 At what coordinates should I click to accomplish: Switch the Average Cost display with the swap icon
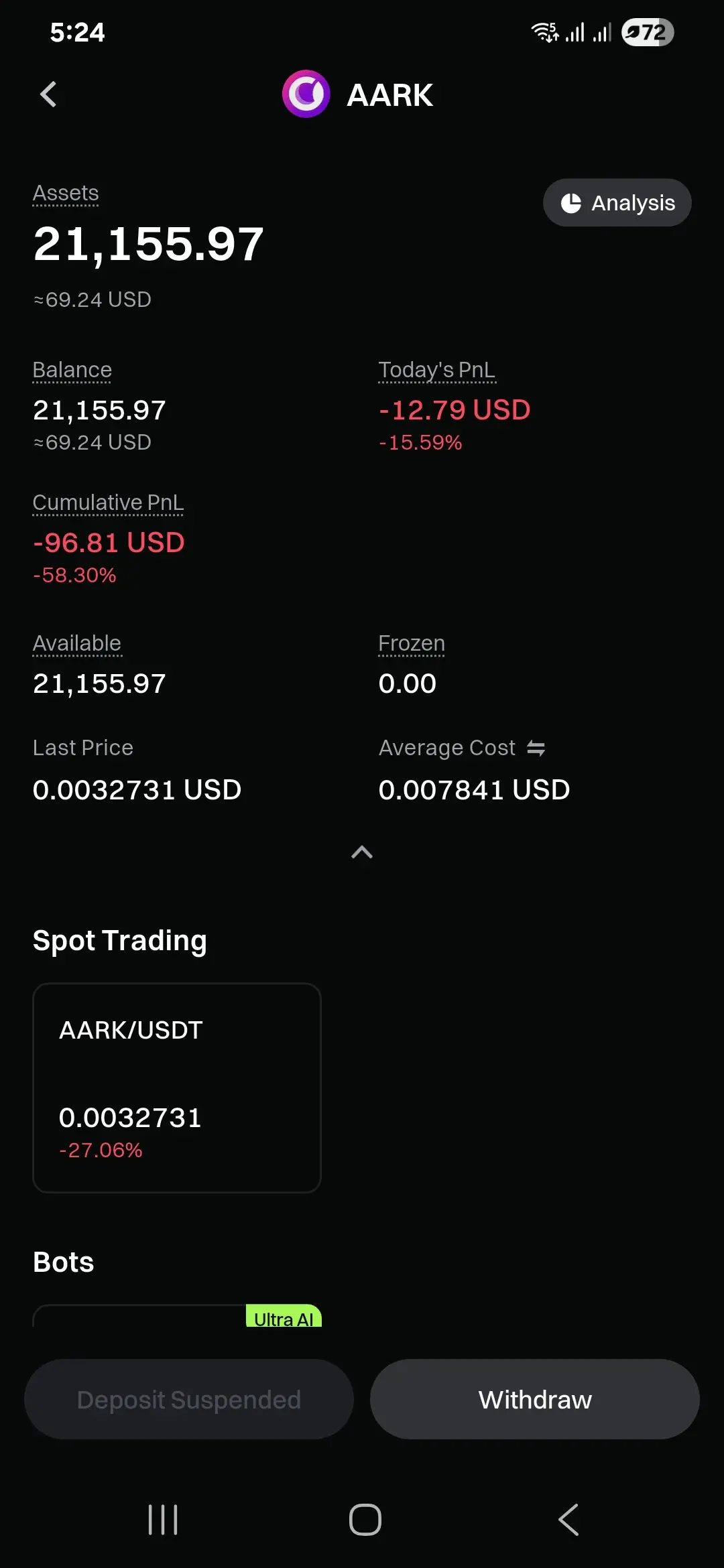click(x=536, y=748)
